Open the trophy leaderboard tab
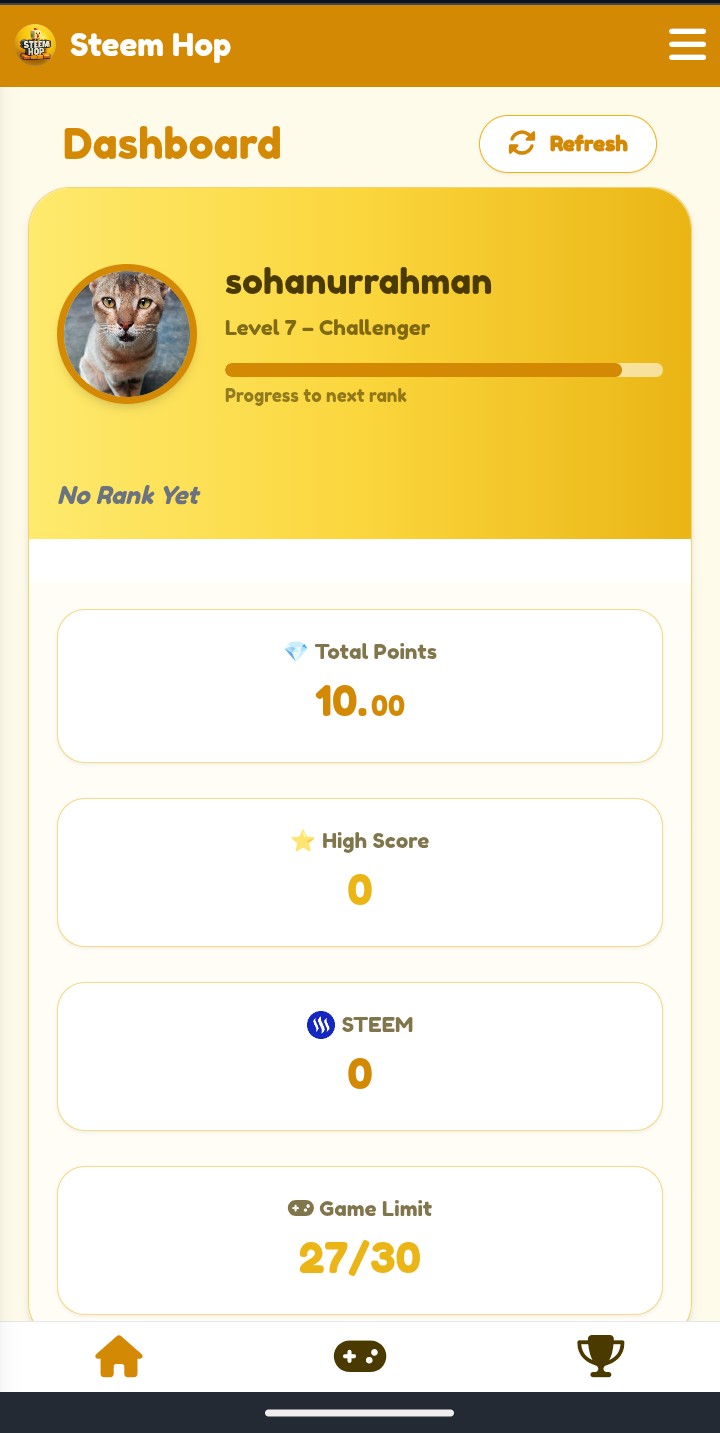The image size is (720, 1433). [x=601, y=1357]
